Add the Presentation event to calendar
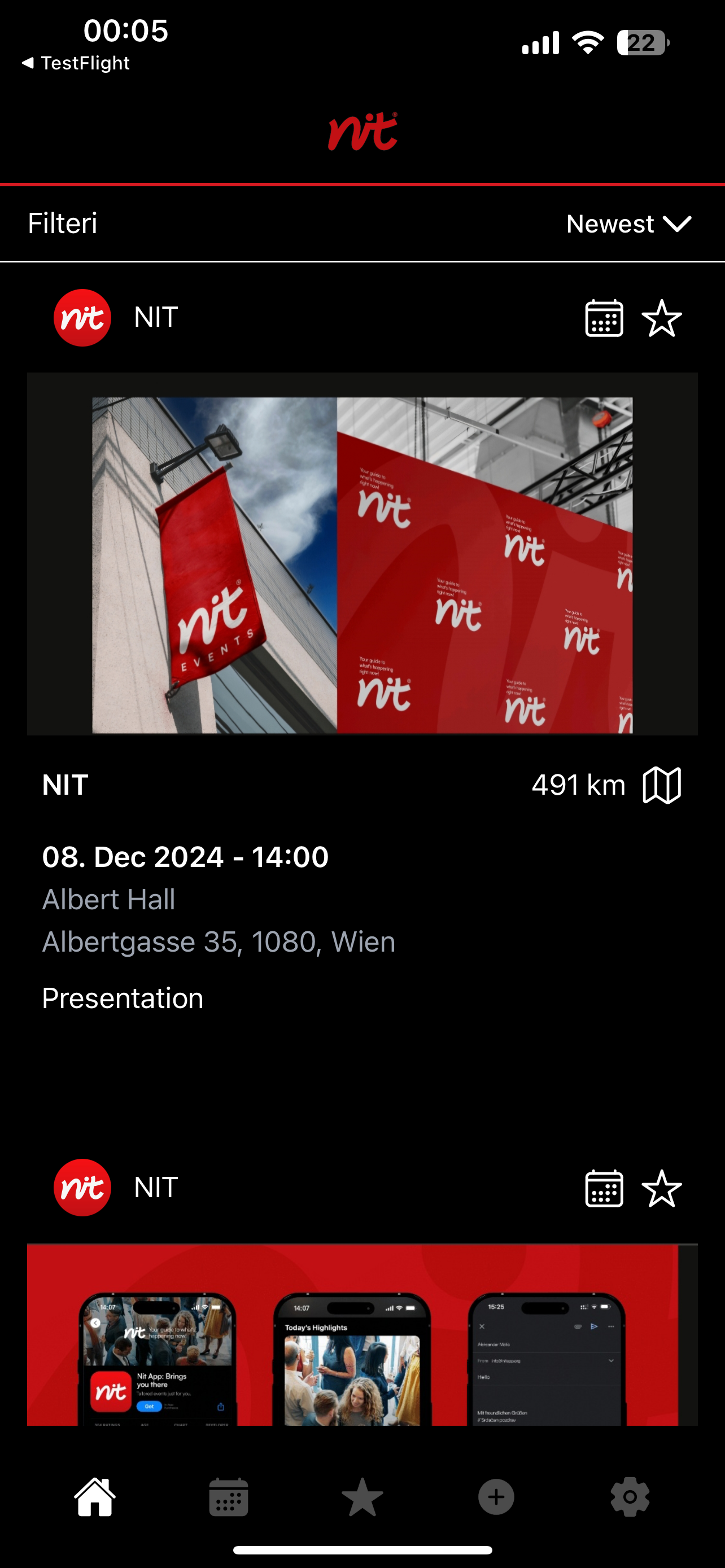The height and width of the screenshot is (1568, 725). (x=604, y=318)
